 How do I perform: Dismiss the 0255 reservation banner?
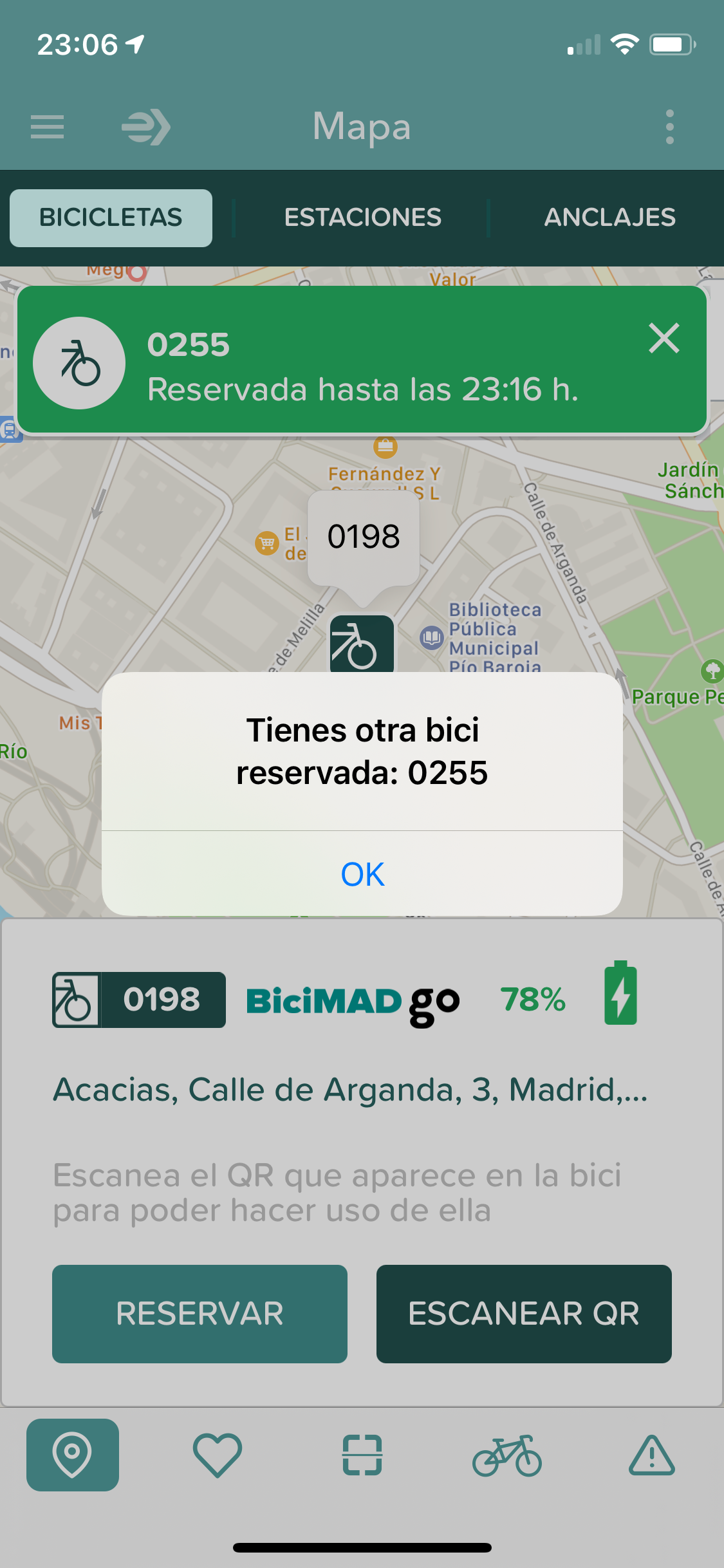coord(664,339)
